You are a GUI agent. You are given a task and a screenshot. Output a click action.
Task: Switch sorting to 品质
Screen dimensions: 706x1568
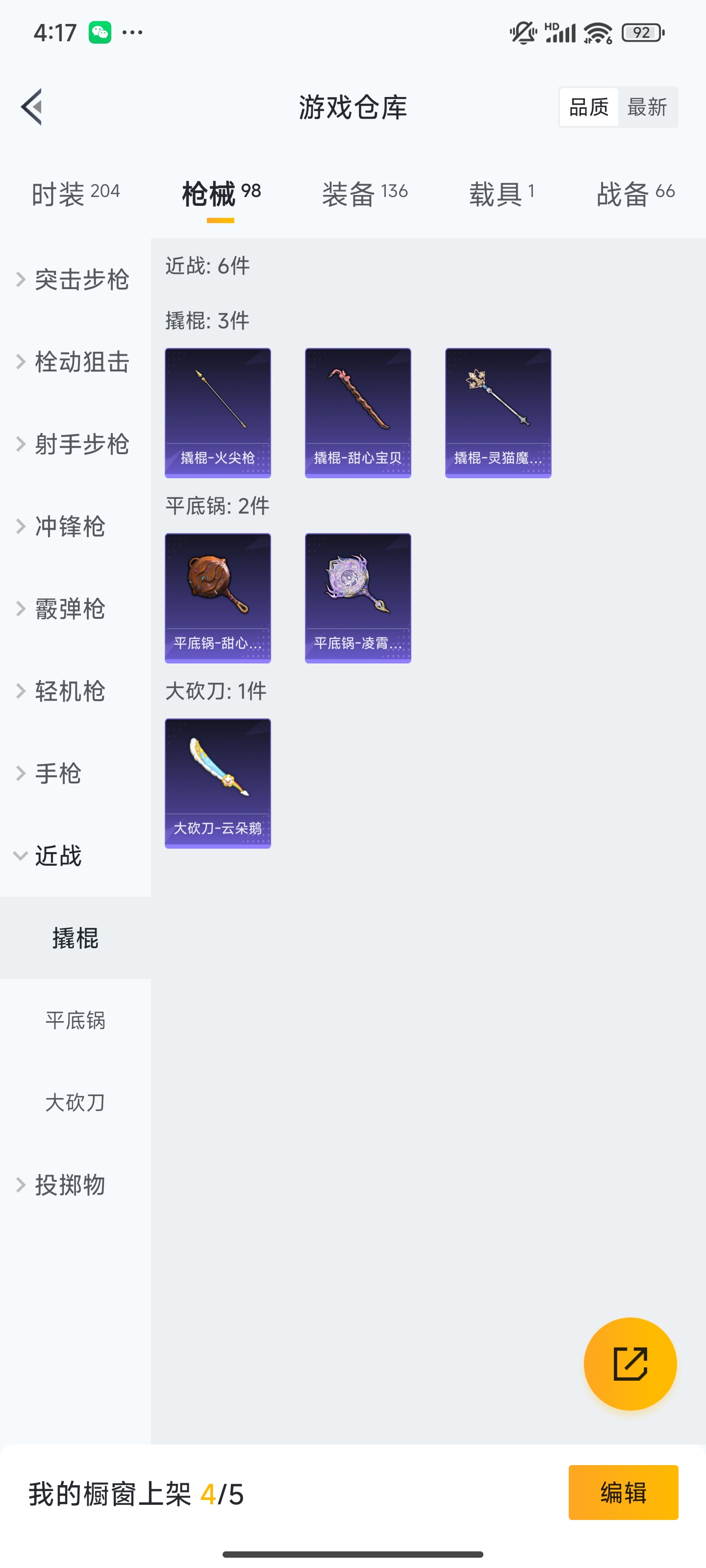(x=587, y=106)
